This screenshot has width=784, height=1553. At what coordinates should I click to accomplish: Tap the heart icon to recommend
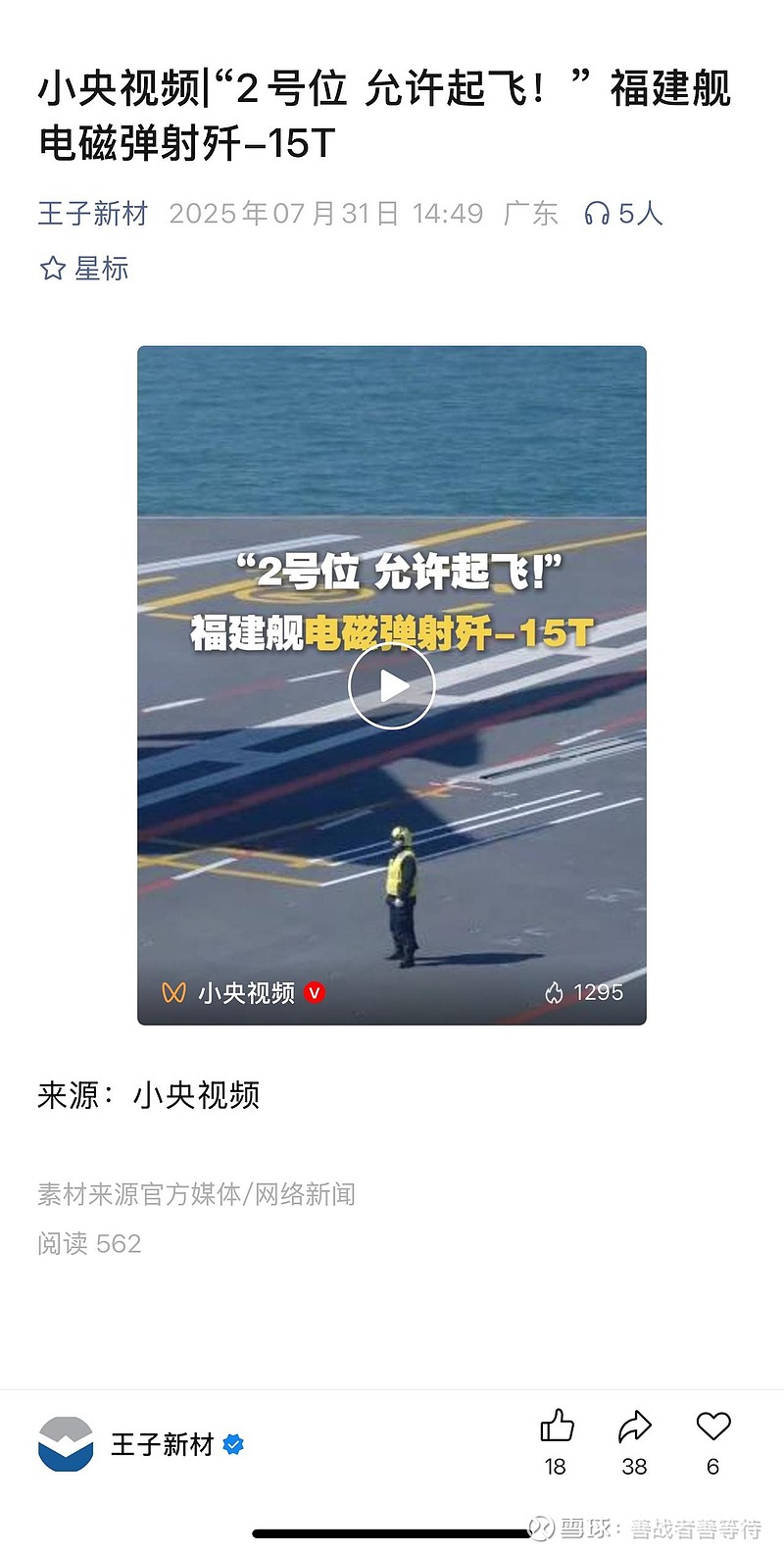(x=713, y=1427)
